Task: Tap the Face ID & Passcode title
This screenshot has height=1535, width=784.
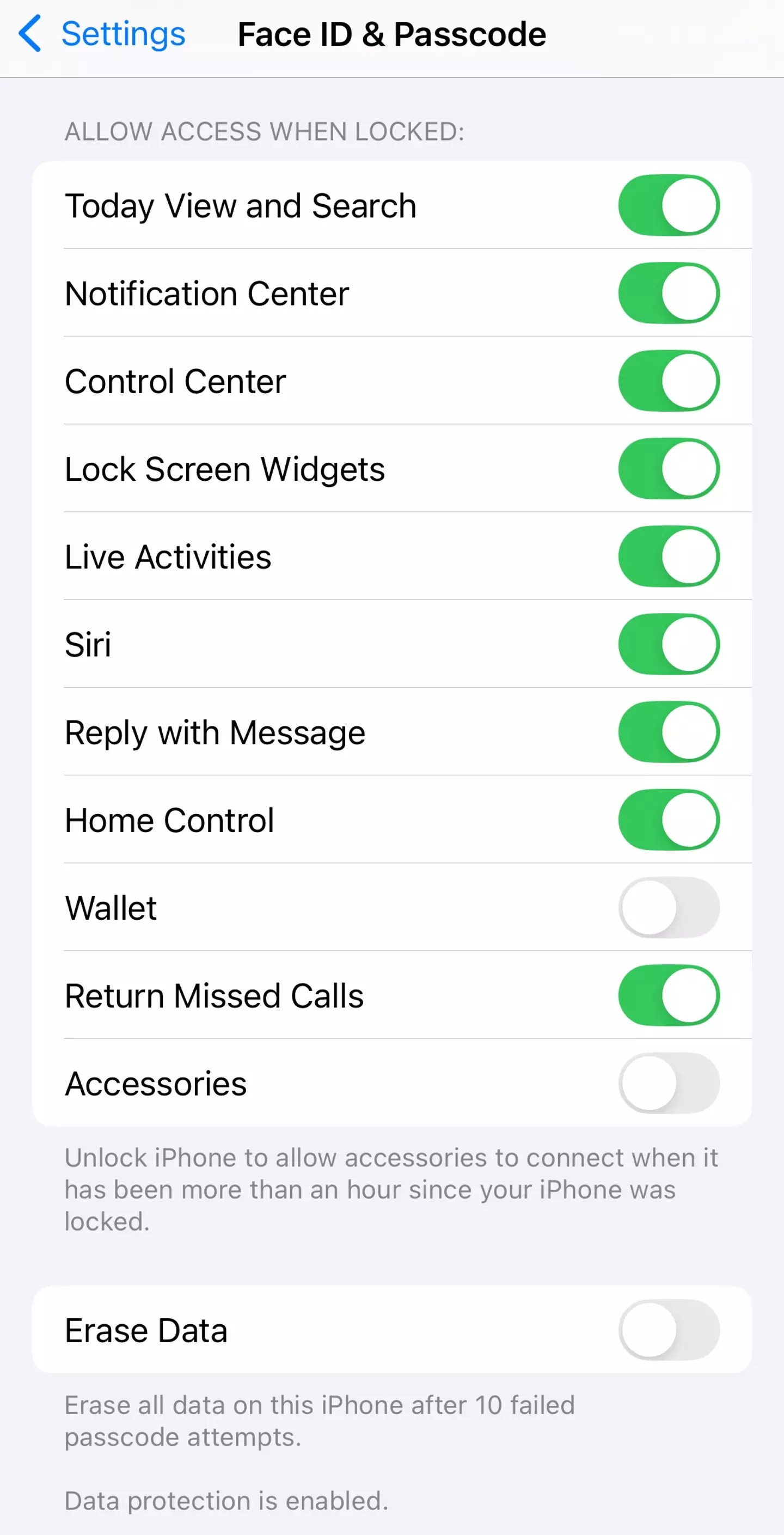Action: tap(391, 34)
